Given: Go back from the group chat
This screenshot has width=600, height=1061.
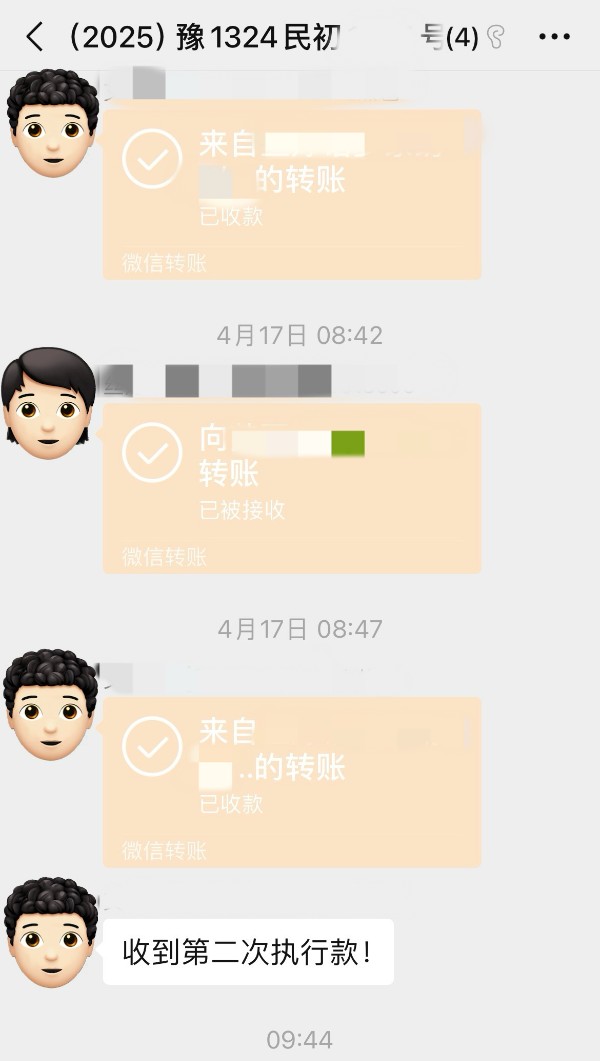Looking at the screenshot, I should click(34, 38).
